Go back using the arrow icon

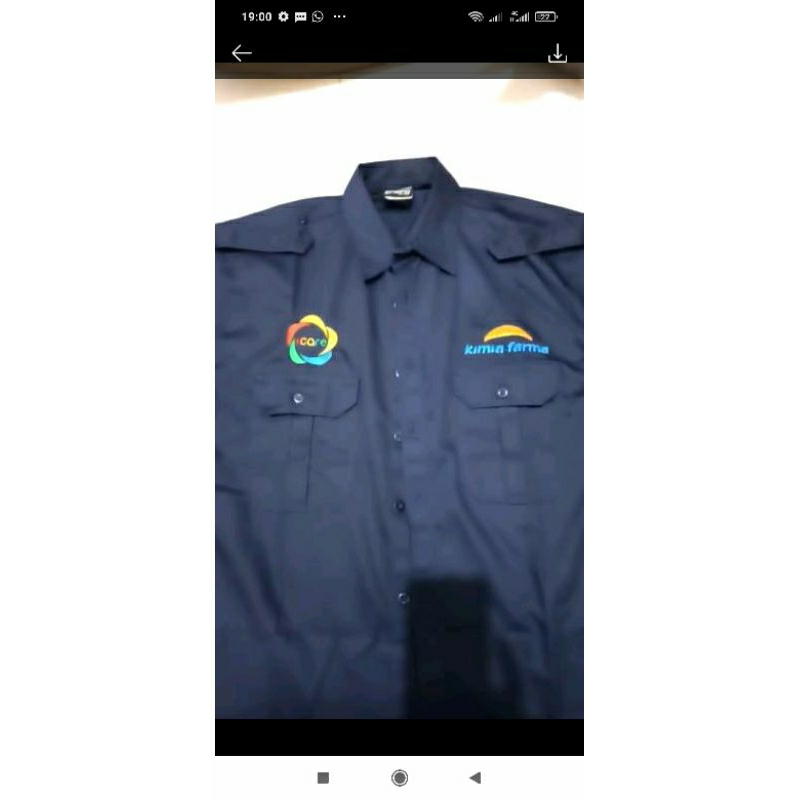click(242, 53)
